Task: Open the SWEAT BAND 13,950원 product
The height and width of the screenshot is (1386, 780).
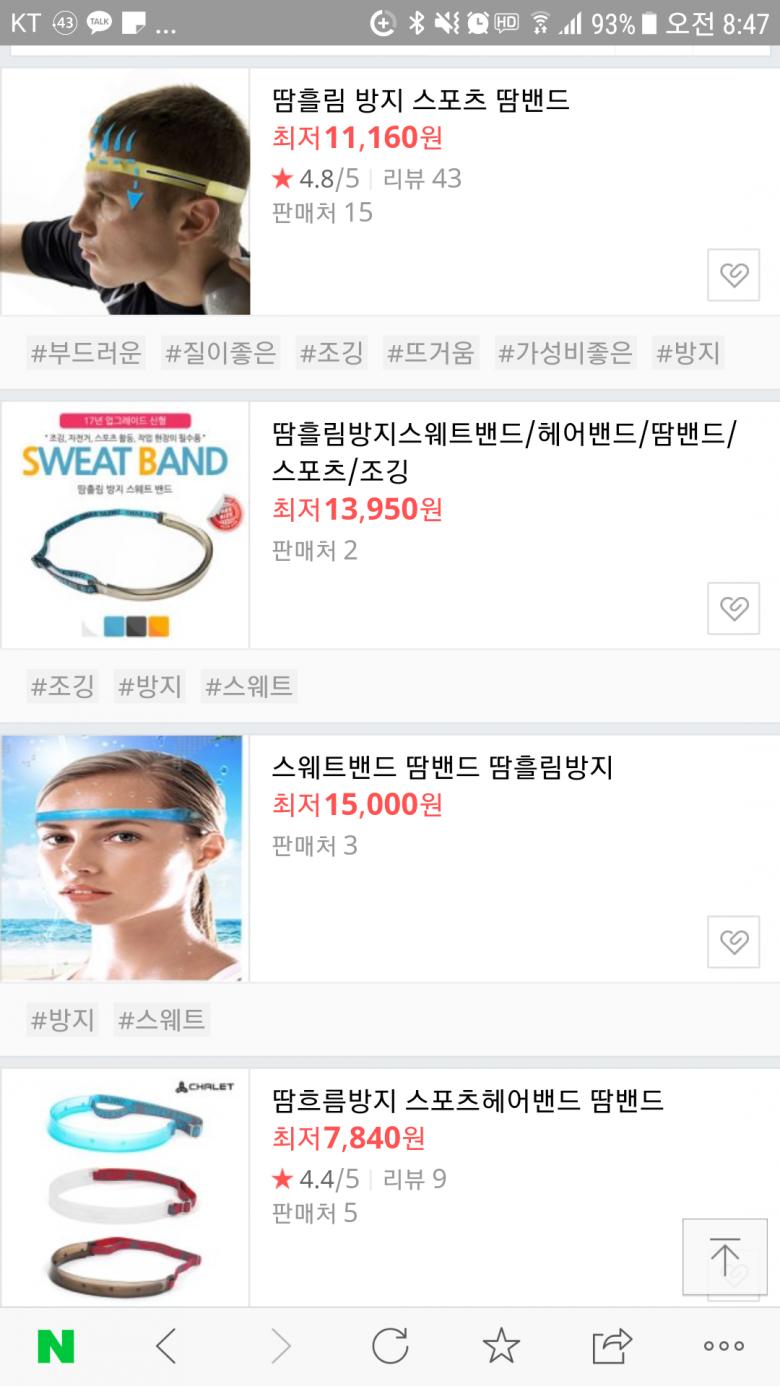Action: [x=503, y=450]
